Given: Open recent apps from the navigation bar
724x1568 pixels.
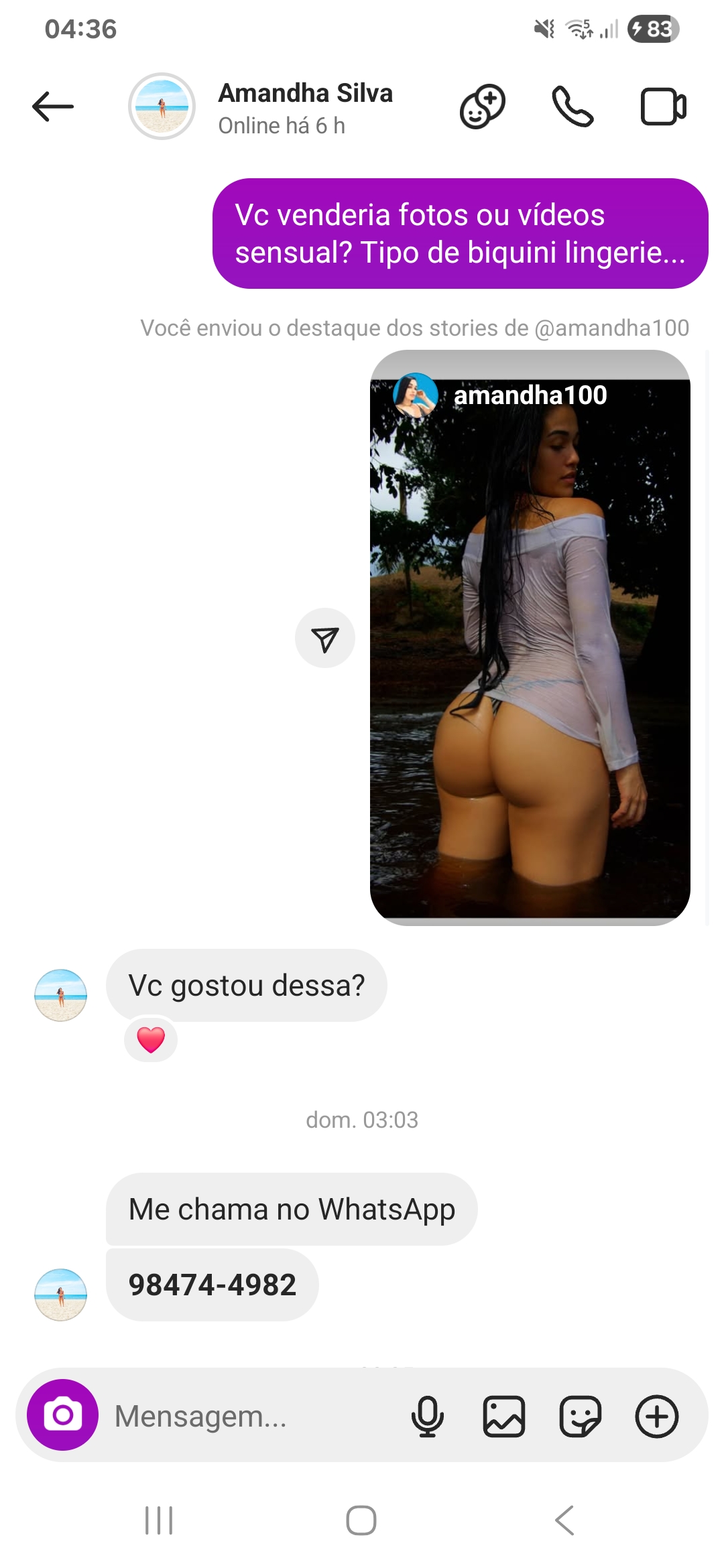Looking at the screenshot, I should coord(159,1520).
